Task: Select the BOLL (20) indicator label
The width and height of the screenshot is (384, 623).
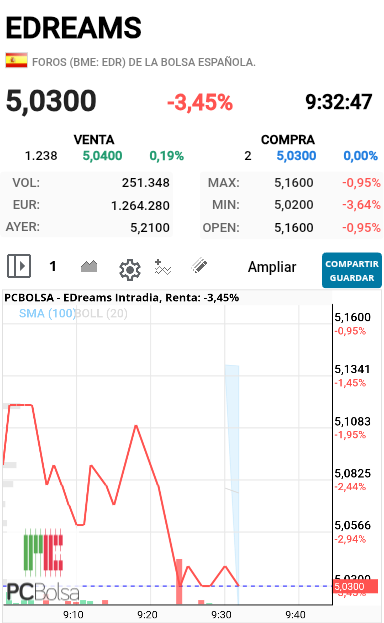Action: pyautogui.click(x=101, y=313)
